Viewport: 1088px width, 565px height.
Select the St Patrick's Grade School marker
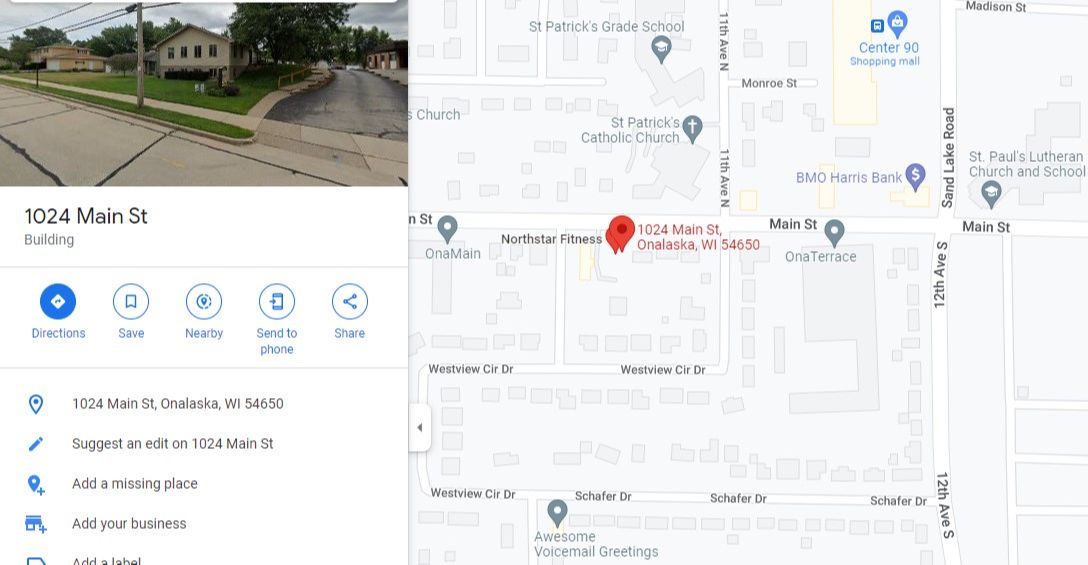coord(661,49)
